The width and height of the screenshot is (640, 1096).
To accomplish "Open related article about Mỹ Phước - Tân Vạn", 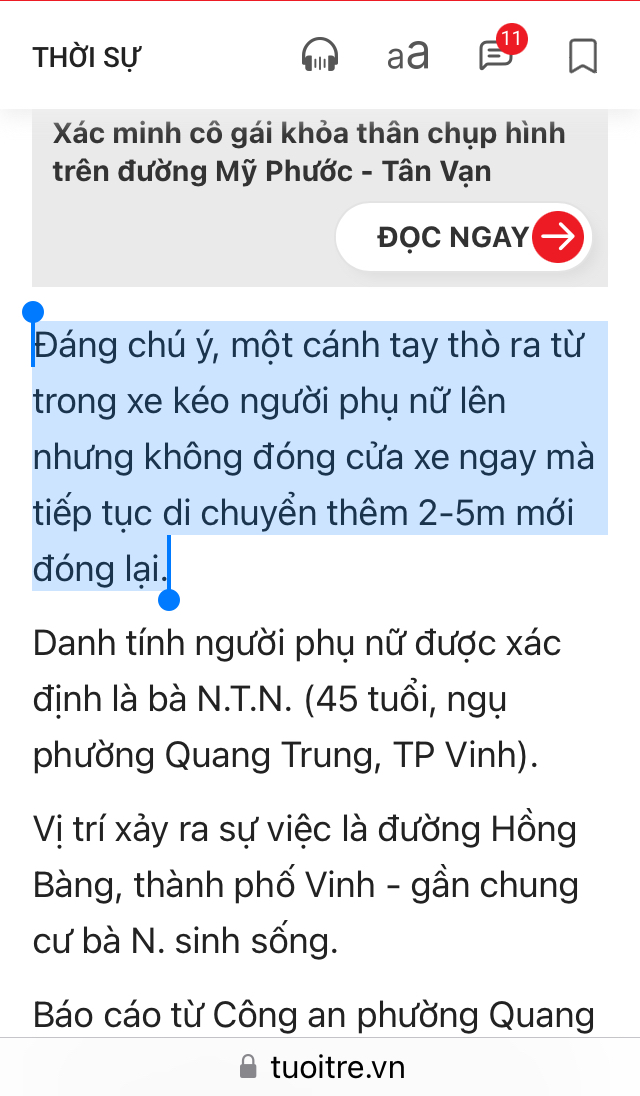I will [309, 152].
